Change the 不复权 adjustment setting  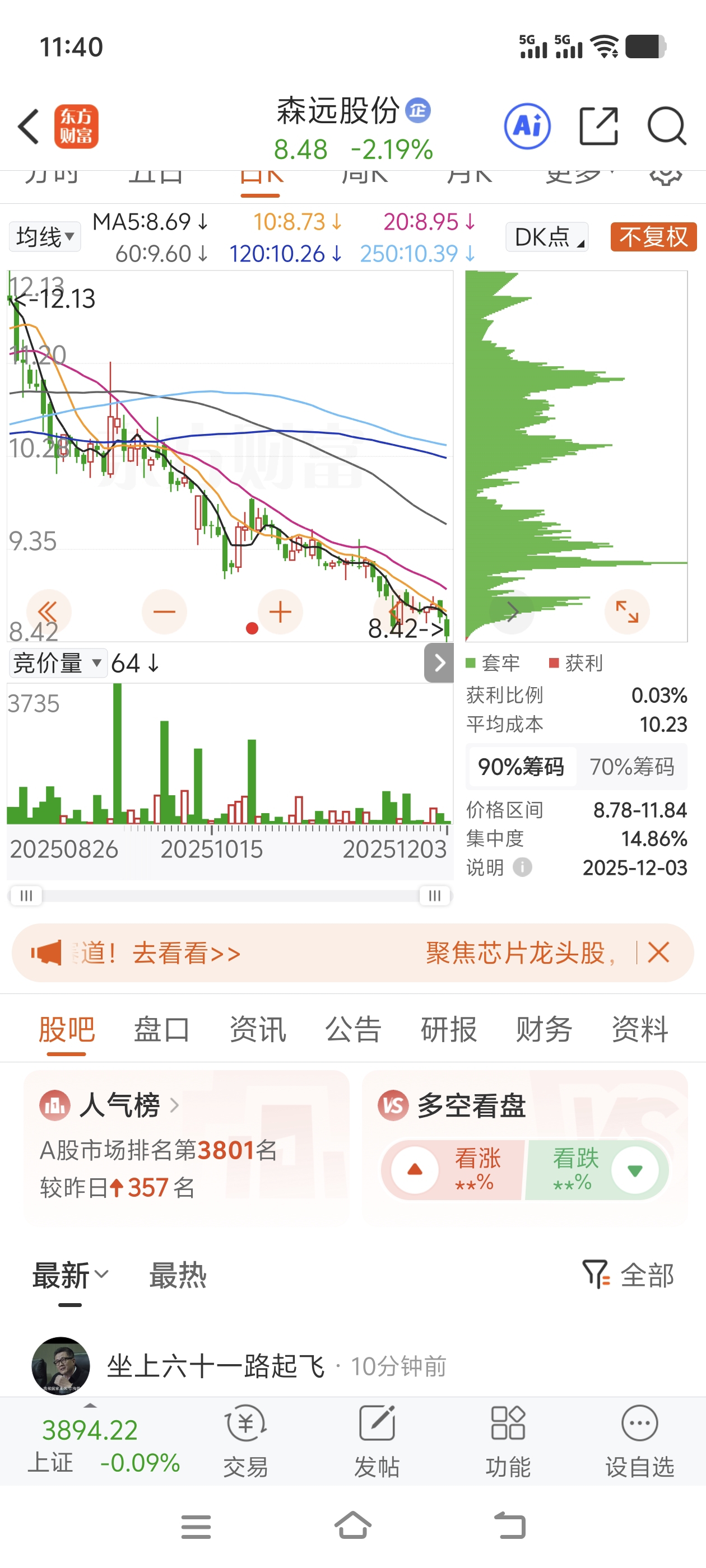pyautogui.click(x=653, y=237)
